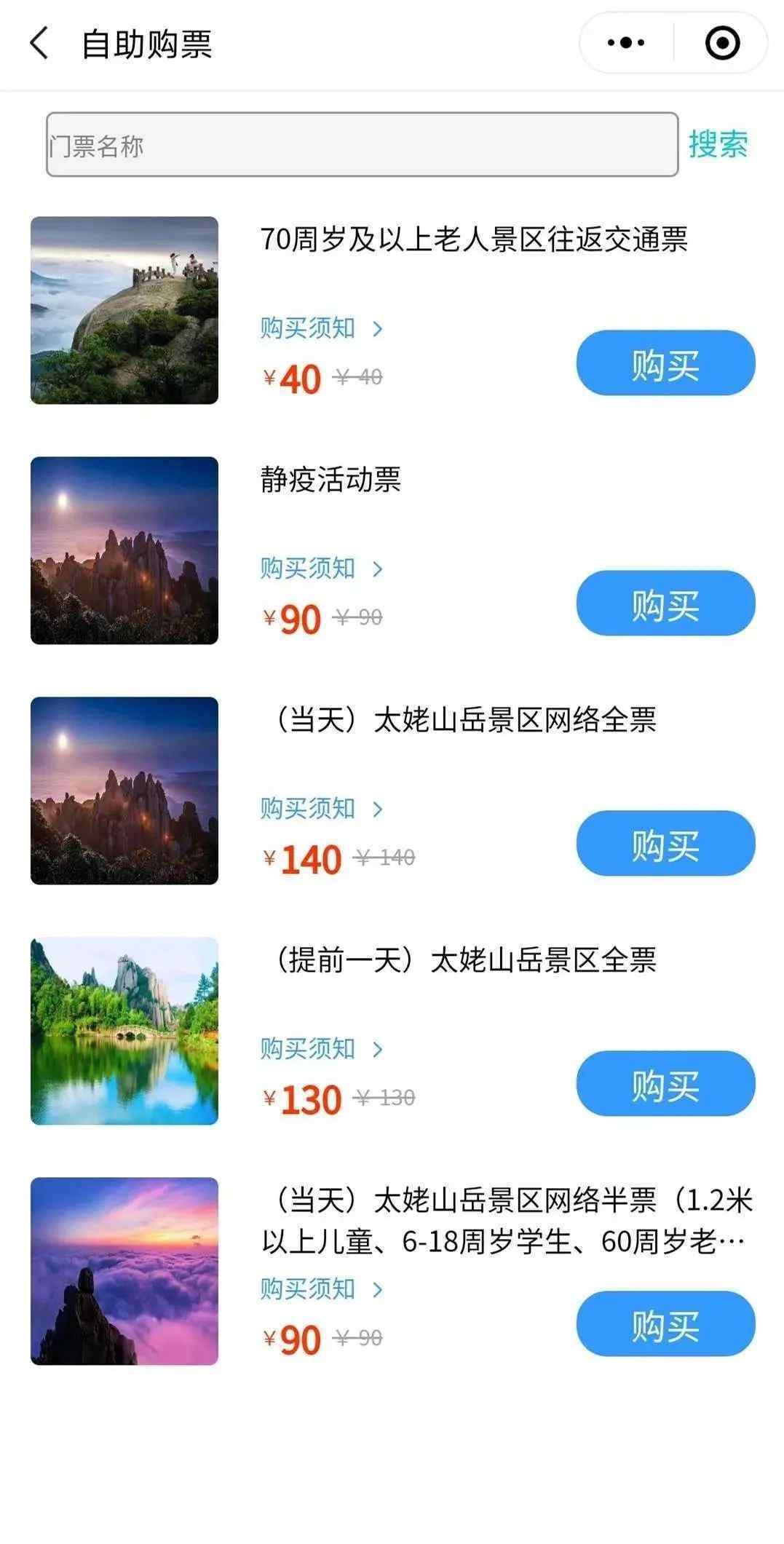Image resolution: width=784 pixels, height=1544 pixels.
Task: Buy the 静疫活动票 ticket
Action: pyautogui.click(x=665, y=603)
